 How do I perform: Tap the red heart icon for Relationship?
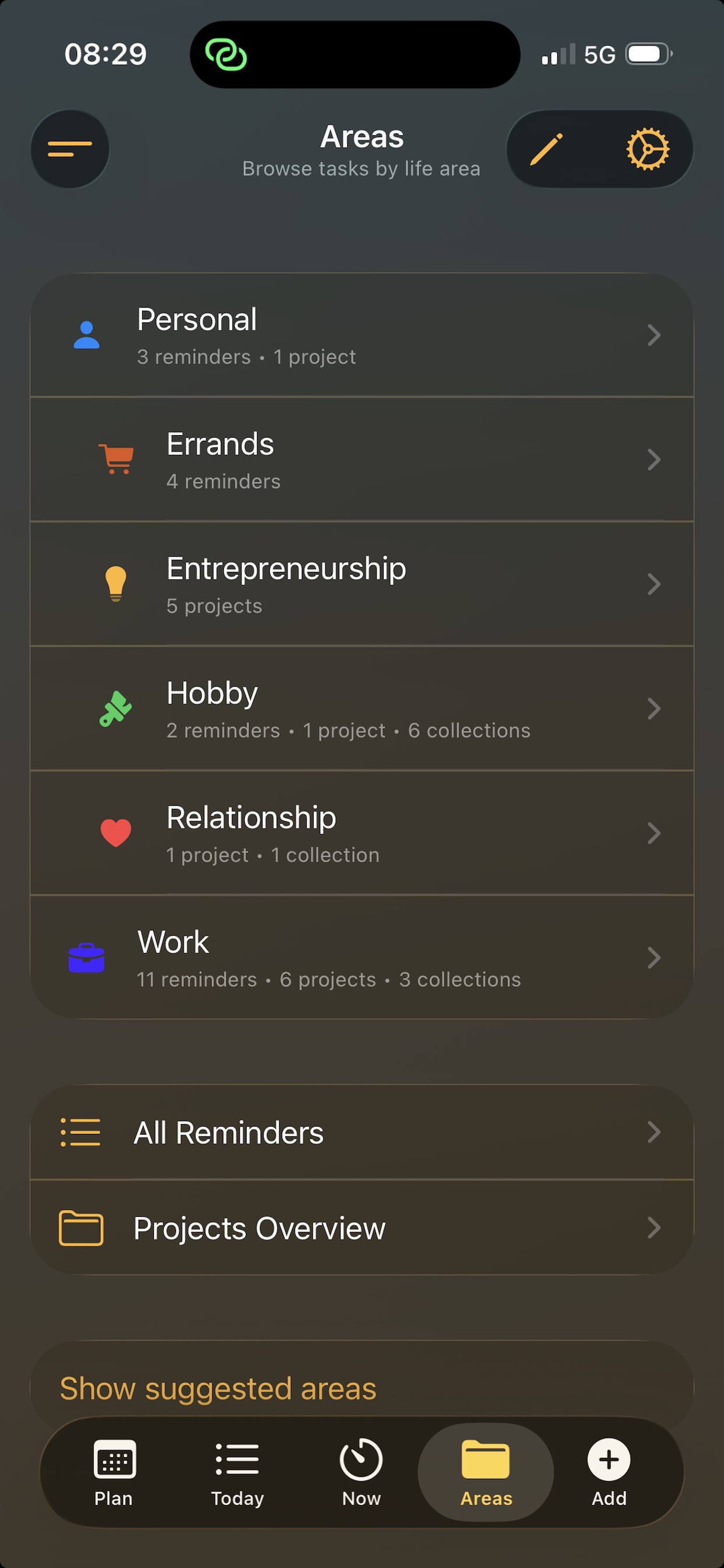[x=116, y=834]
